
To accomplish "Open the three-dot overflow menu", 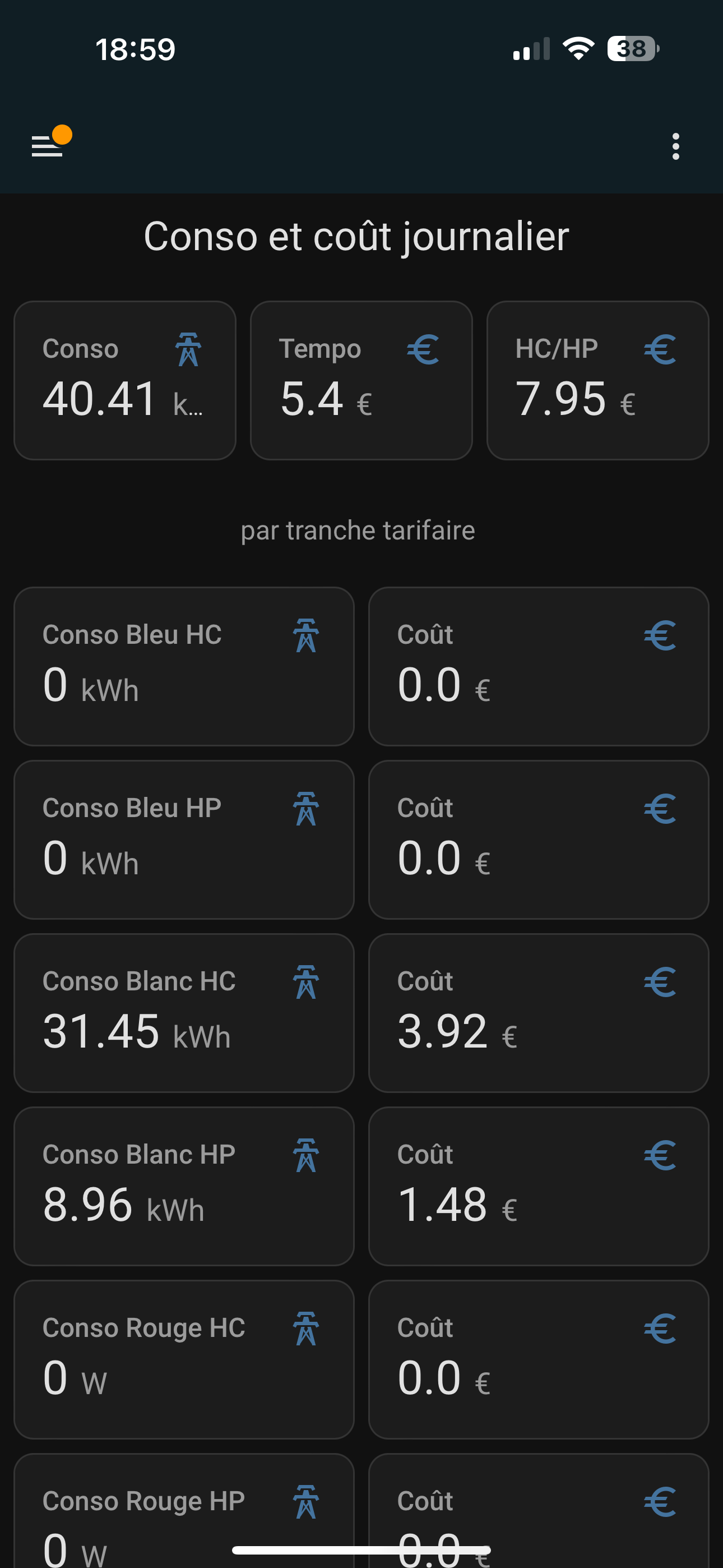I will pyautogui.click(x=675, y=147).
